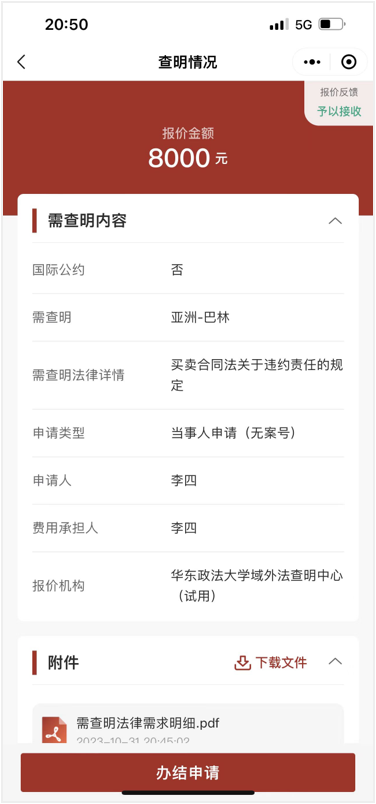The width and height of the screenshot is (376, 804).
Task: Open the mini program three-dot menu
Action: [312, 63]
